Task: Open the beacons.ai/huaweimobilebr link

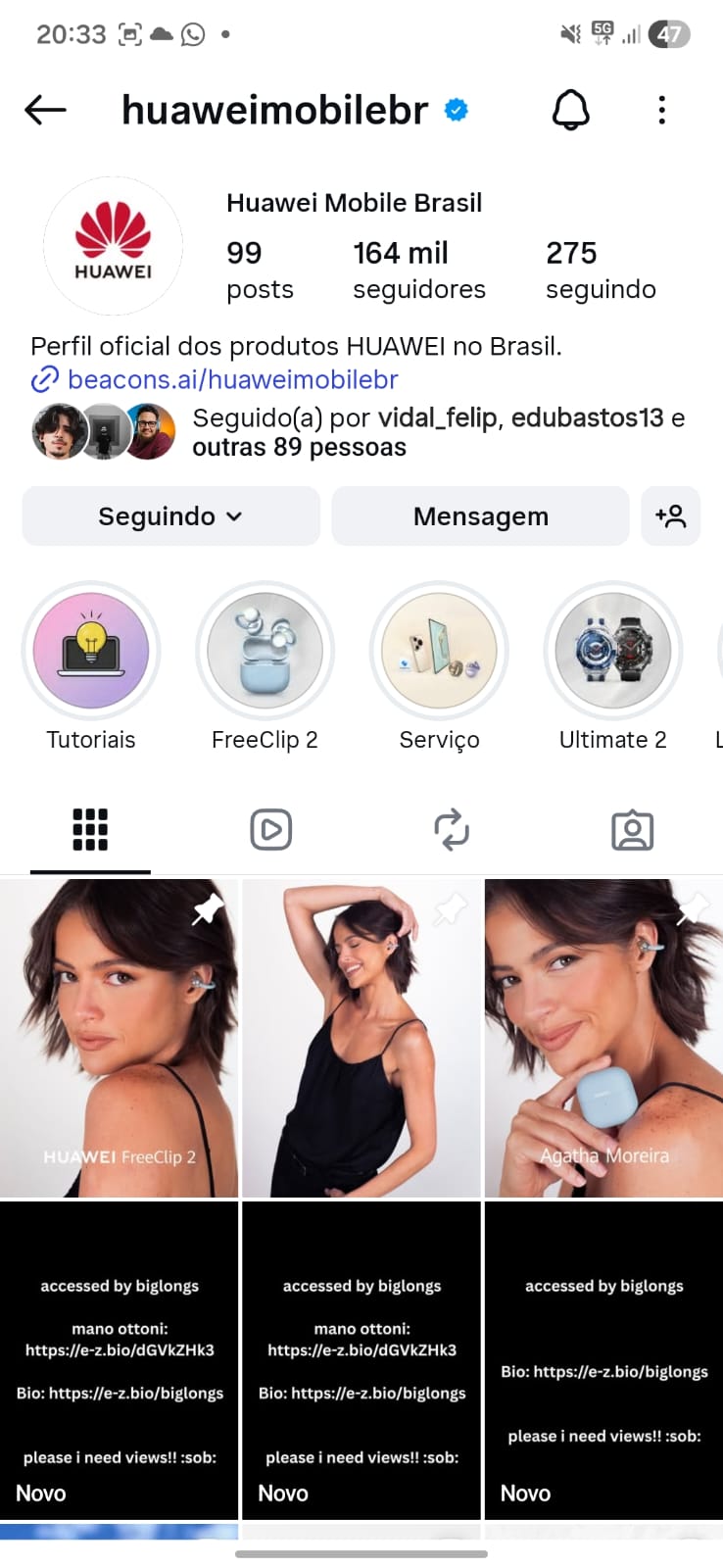Action: click(232, 379)
